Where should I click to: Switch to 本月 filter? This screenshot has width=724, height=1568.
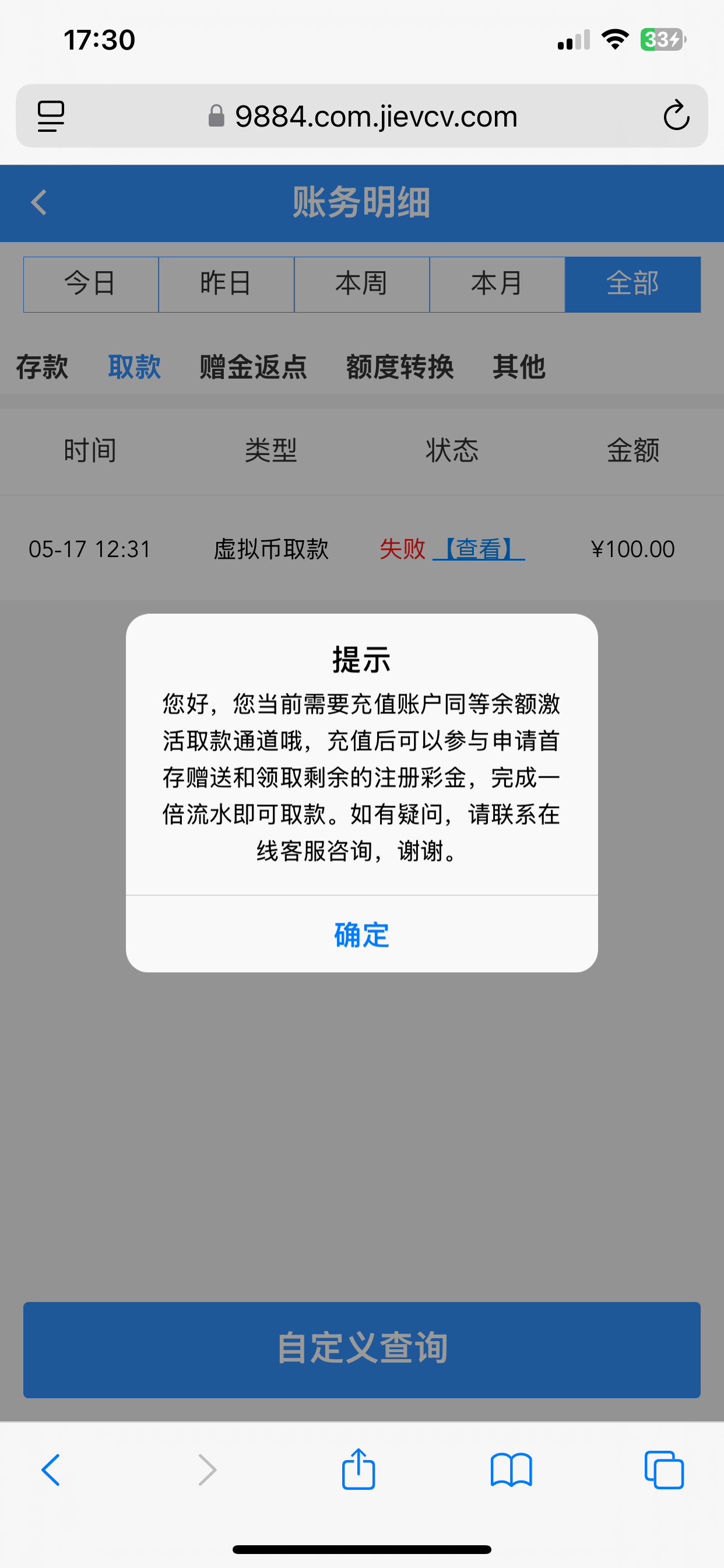pos(497,284)
